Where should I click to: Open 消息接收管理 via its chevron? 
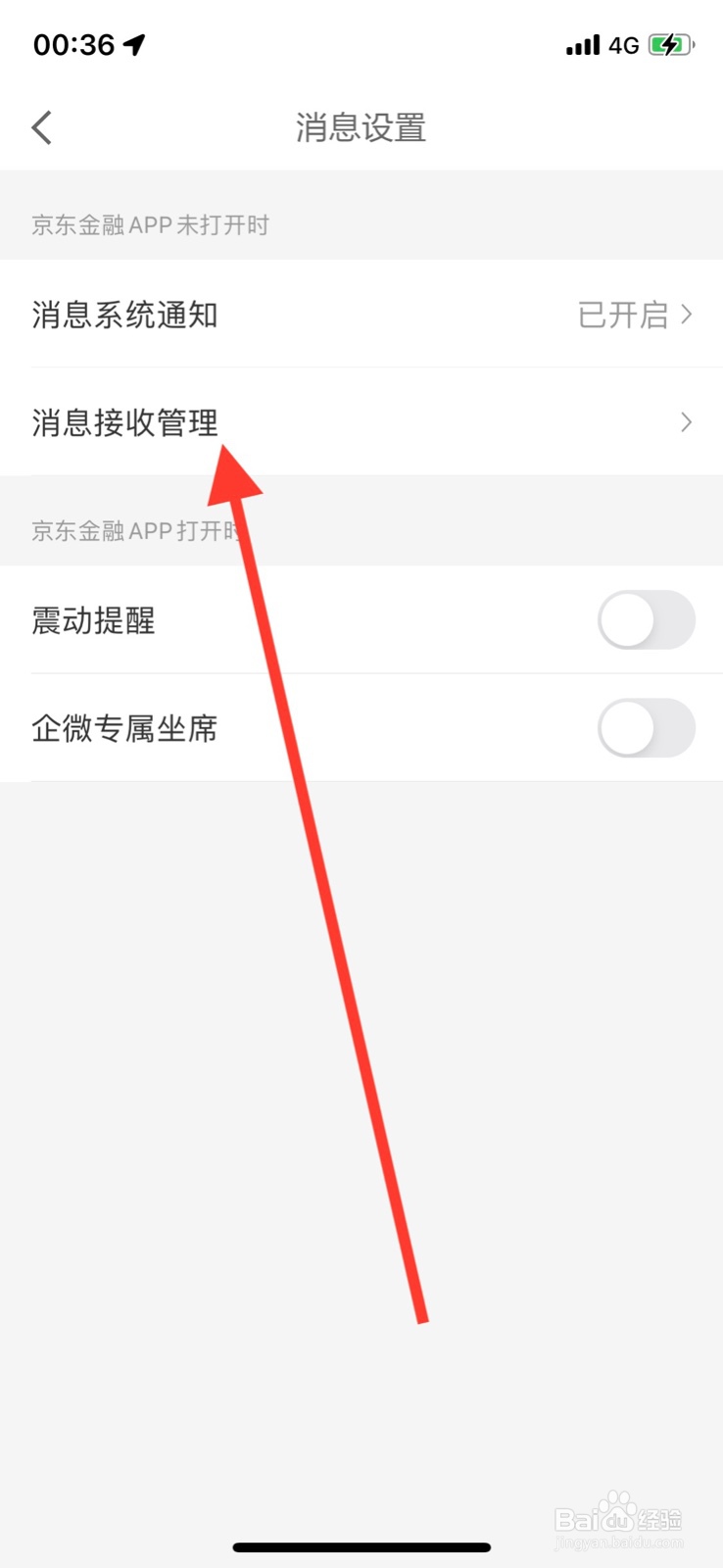click(x=685, y=422)
